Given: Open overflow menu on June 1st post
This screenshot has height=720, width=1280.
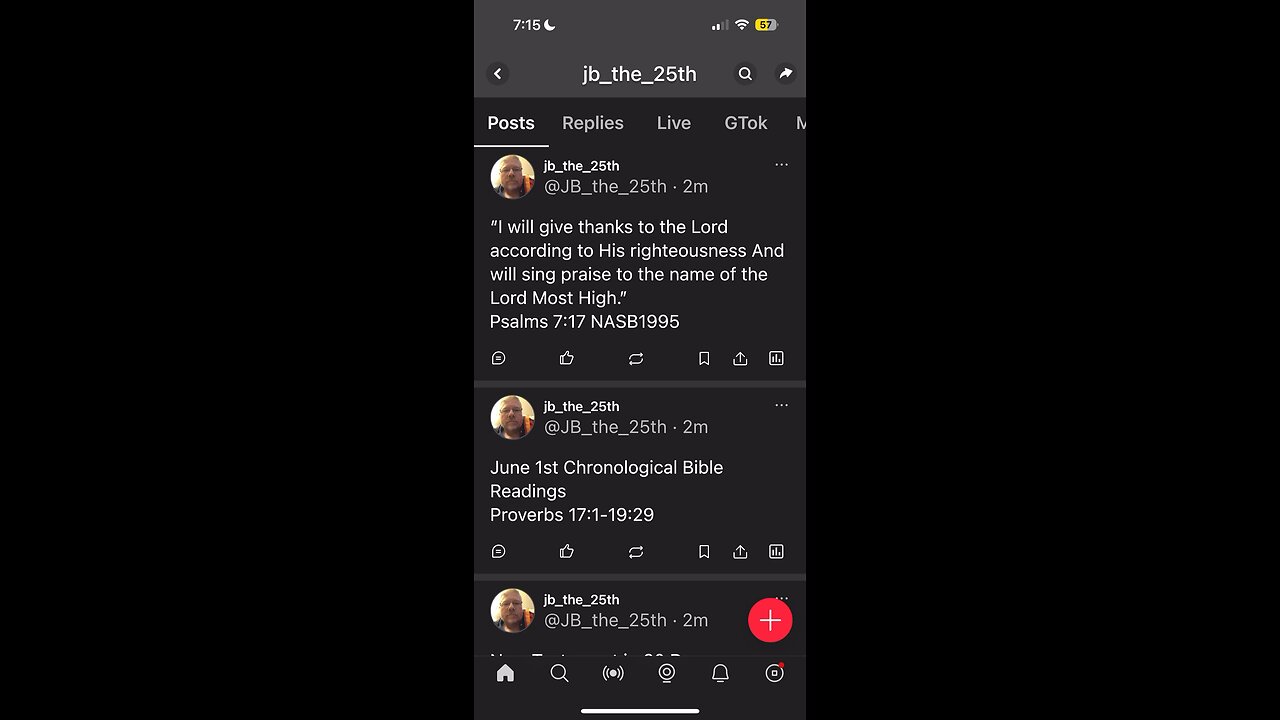Looking at the screenshot, I should [x=781, y=405].
